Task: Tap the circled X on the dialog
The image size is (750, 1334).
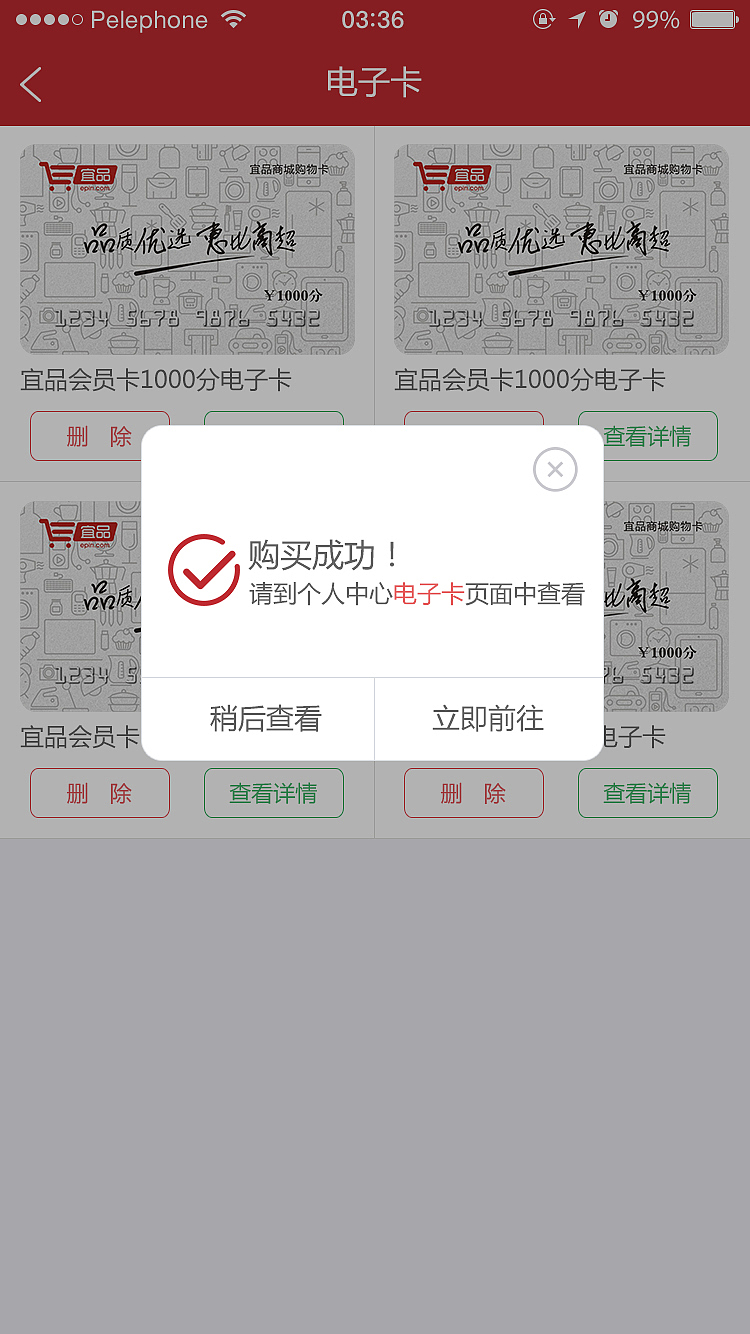Action: click(x=555, y=470)
